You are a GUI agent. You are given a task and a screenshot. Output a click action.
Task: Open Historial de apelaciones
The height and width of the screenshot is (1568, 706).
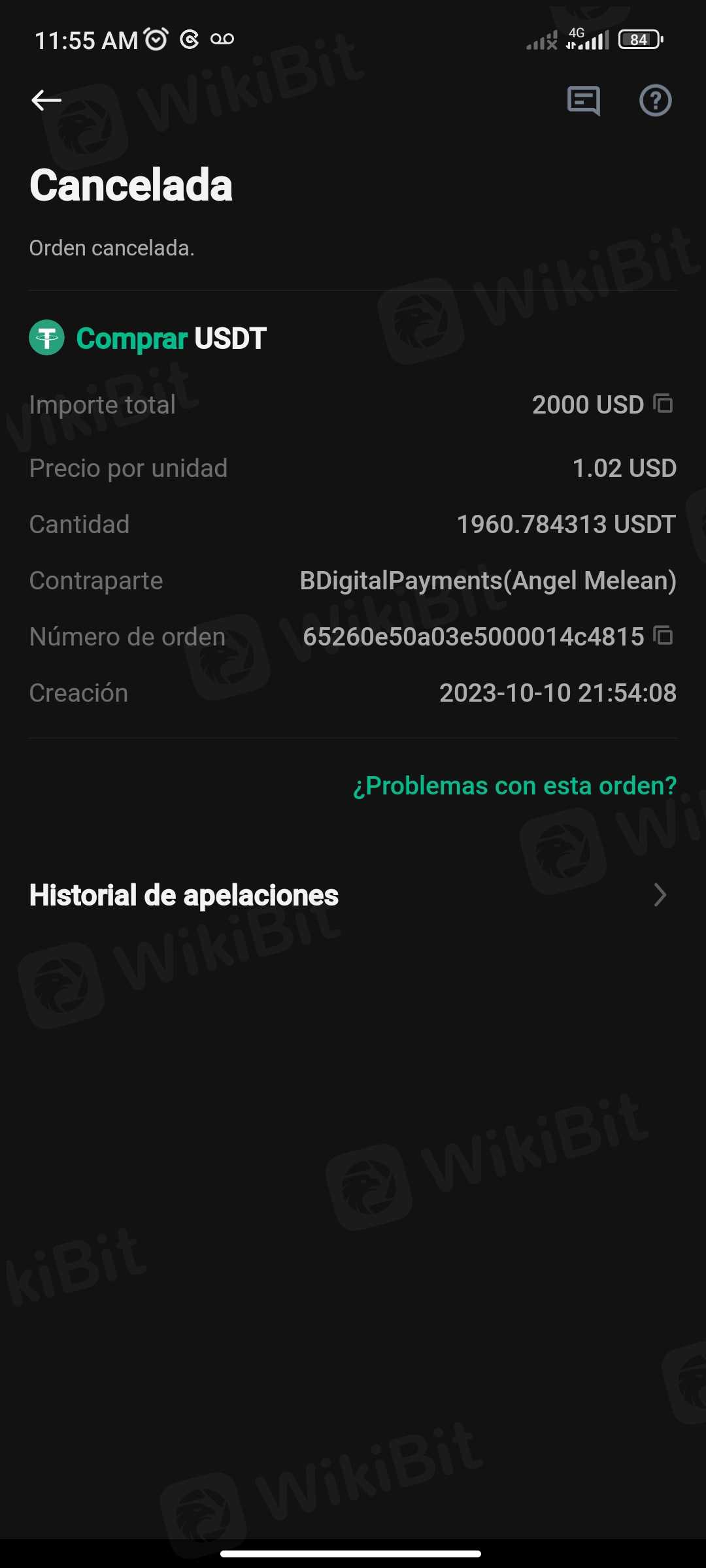(x=346, y=895)
